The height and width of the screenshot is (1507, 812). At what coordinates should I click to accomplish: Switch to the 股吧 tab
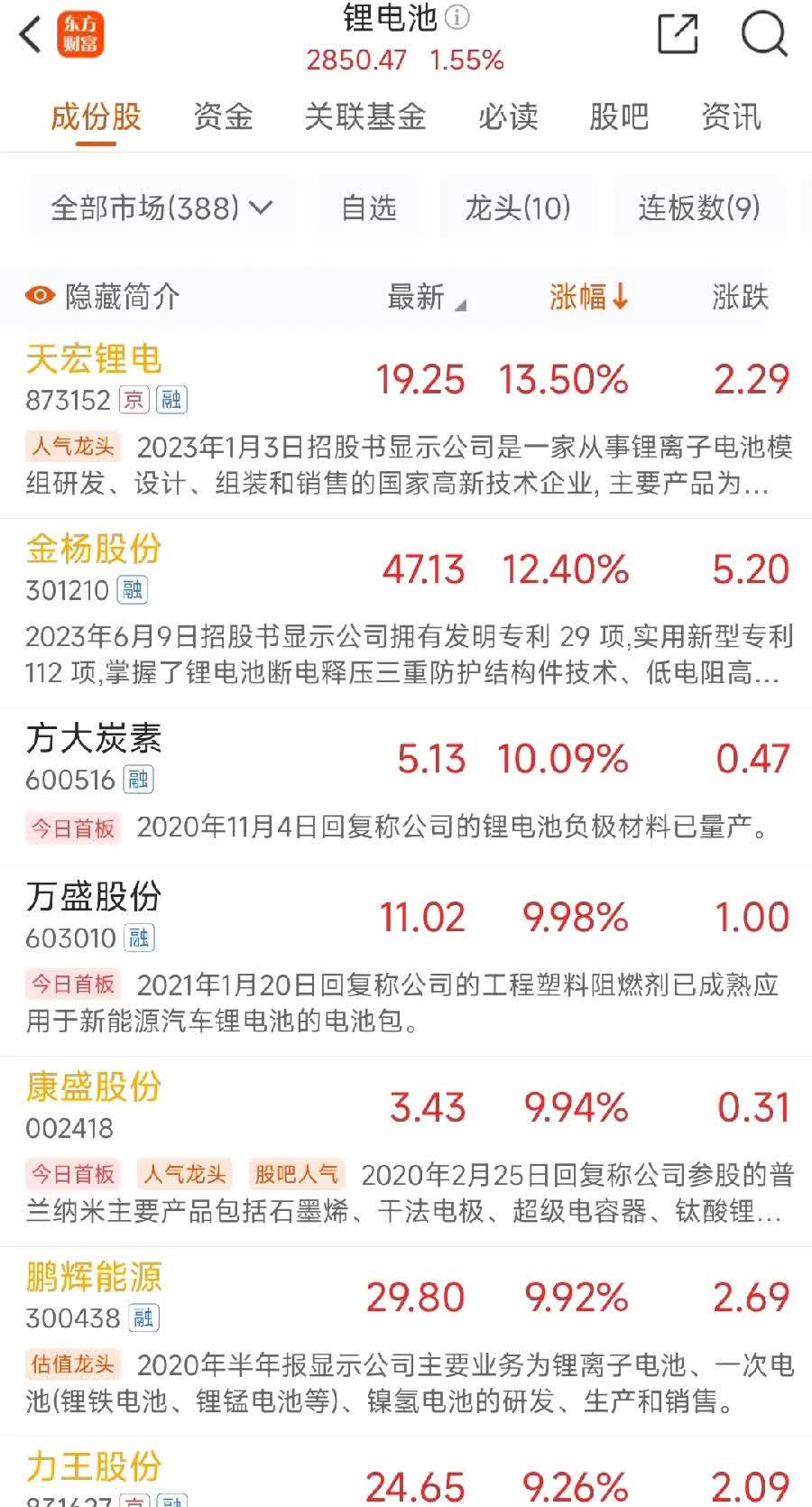coord(617,117)
